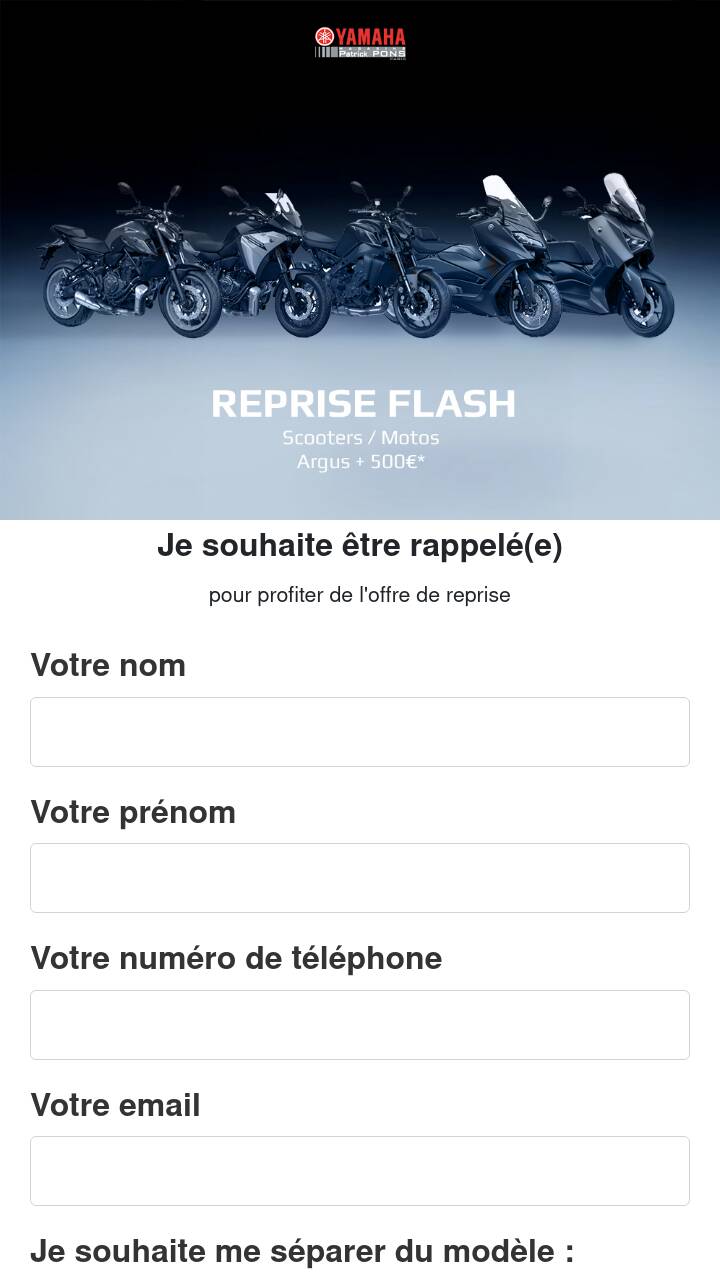Focus the Votre prénom input
Viewport: 720px width, 1280px height.
(360, 878)
